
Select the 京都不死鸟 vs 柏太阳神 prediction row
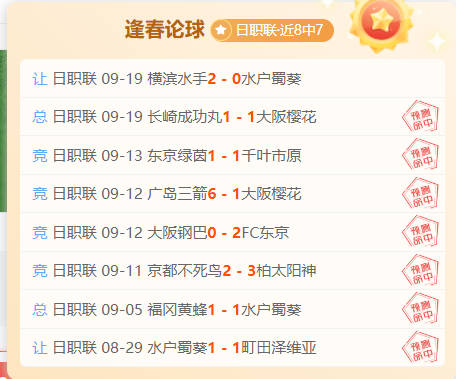coord(232,271)
